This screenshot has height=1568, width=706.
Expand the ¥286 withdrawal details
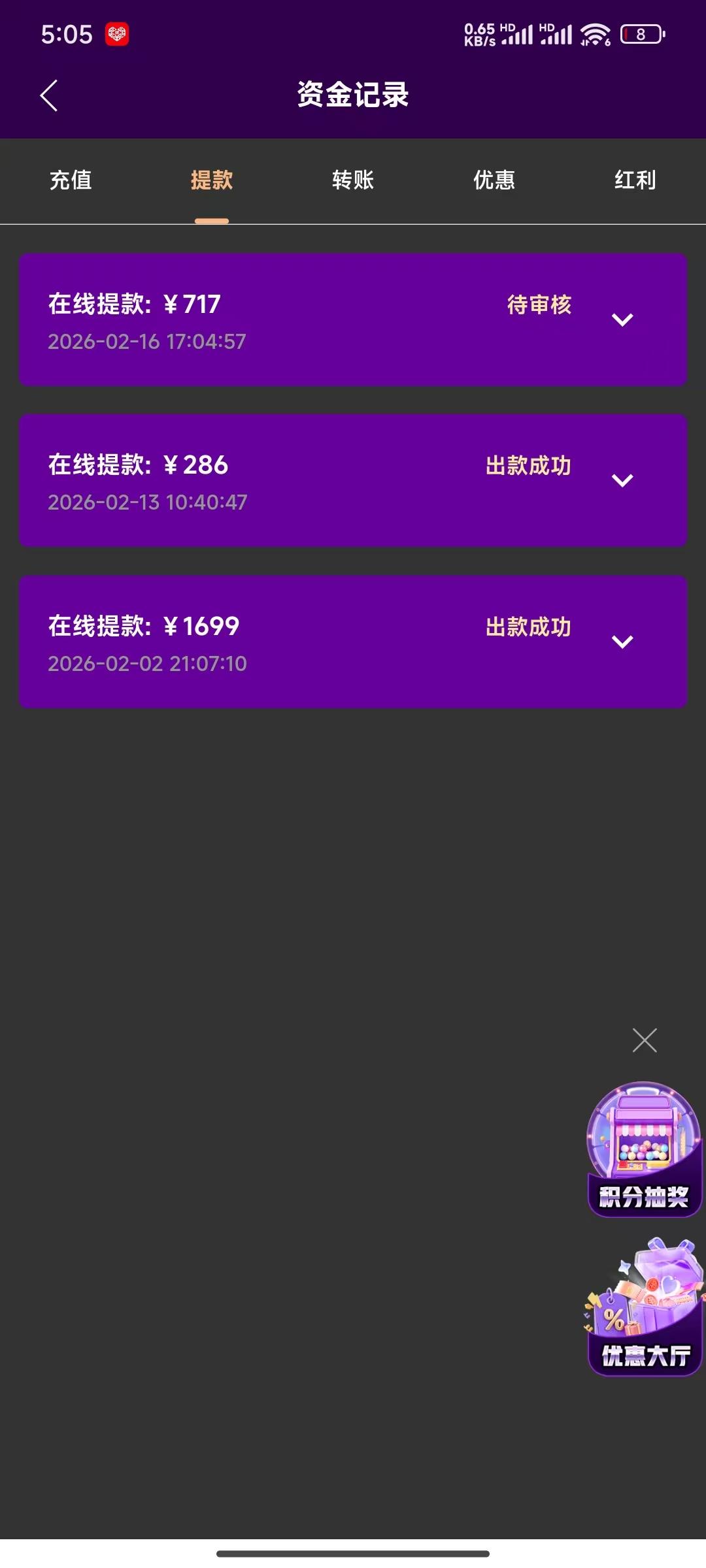tap(622, 481)
